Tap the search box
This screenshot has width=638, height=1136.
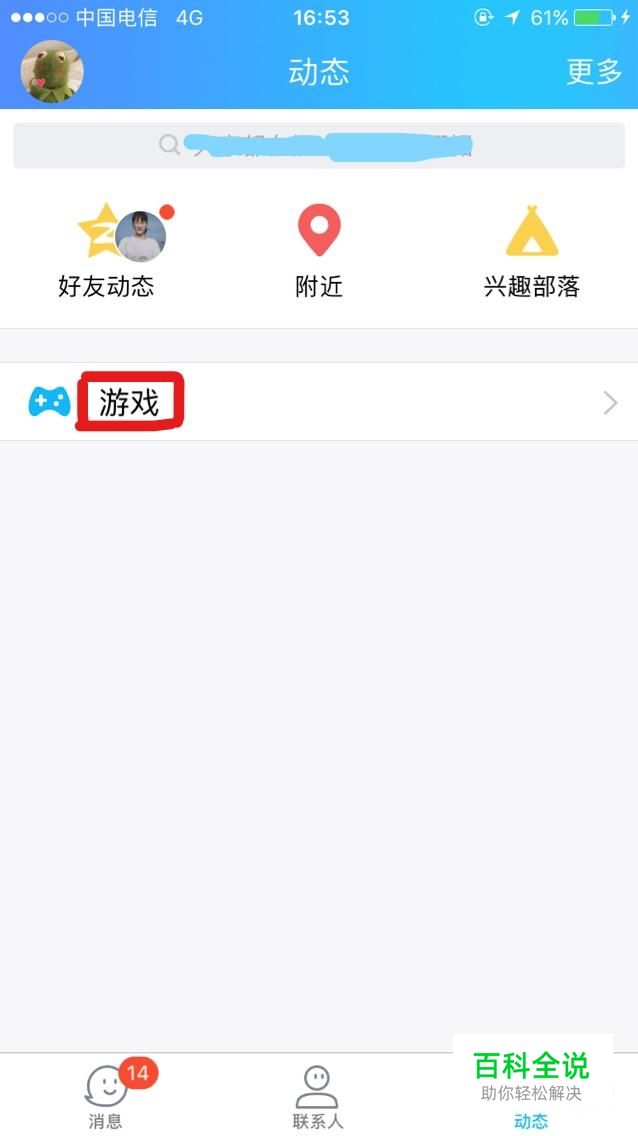tap(319, 146)
